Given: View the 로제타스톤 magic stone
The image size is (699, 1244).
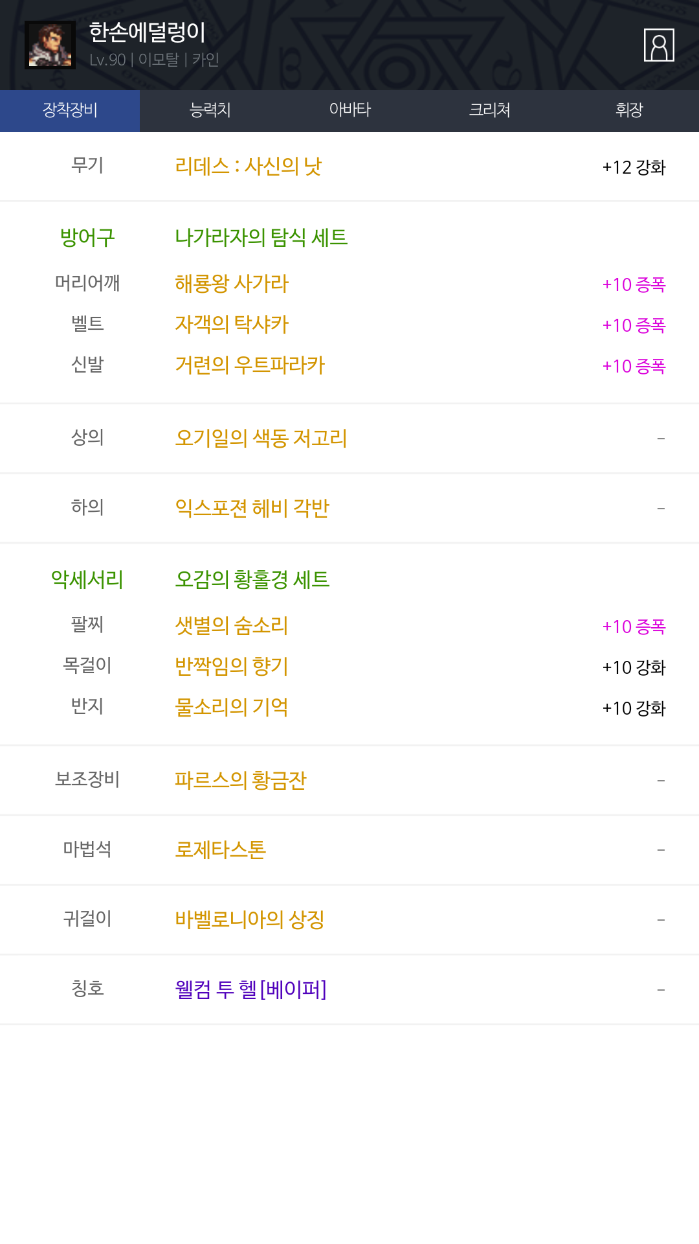Looking at the screenshot, I should [220, 850].
